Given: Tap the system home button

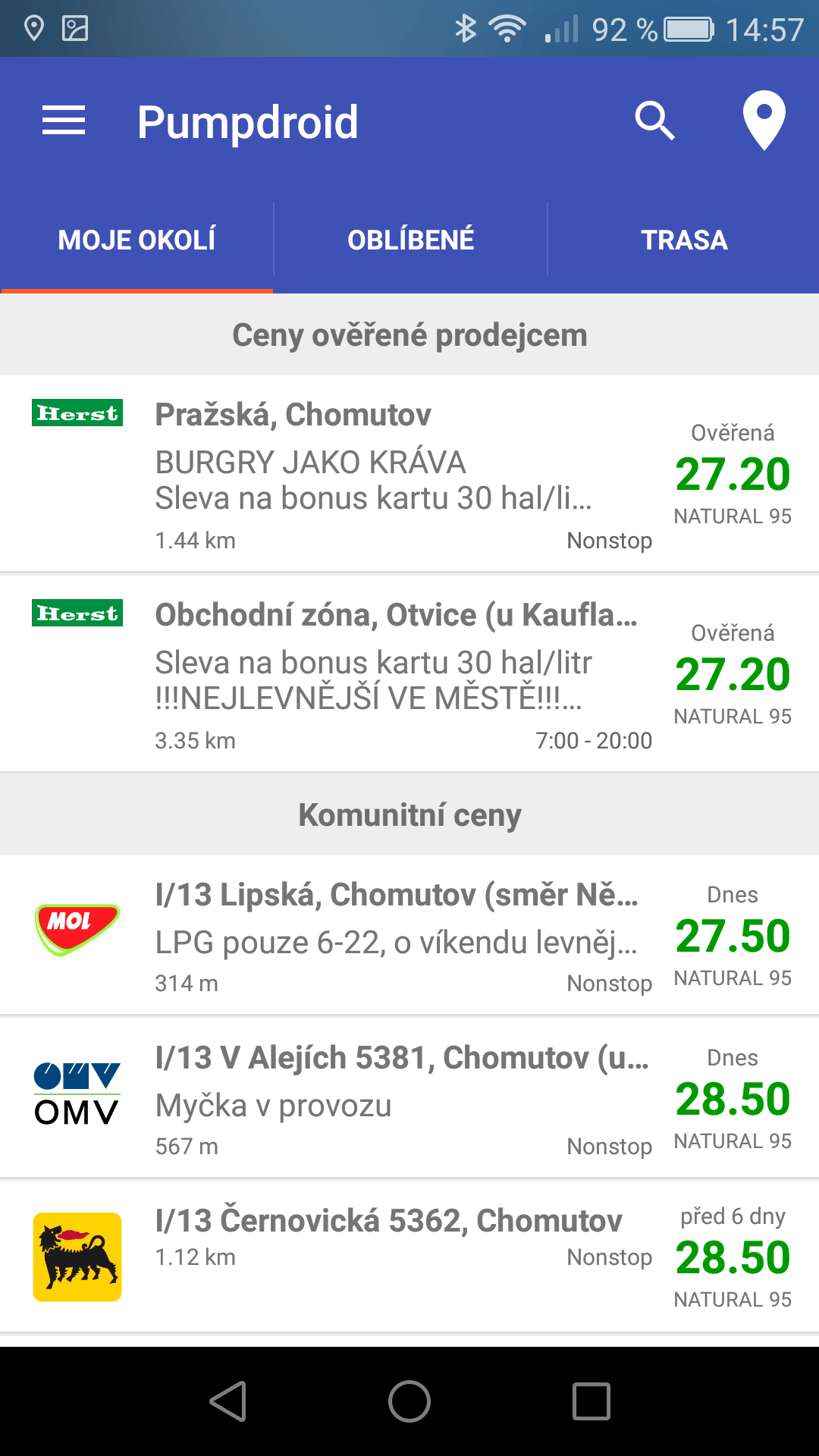Looking at the screenshot, I should tap(409, 1401).
